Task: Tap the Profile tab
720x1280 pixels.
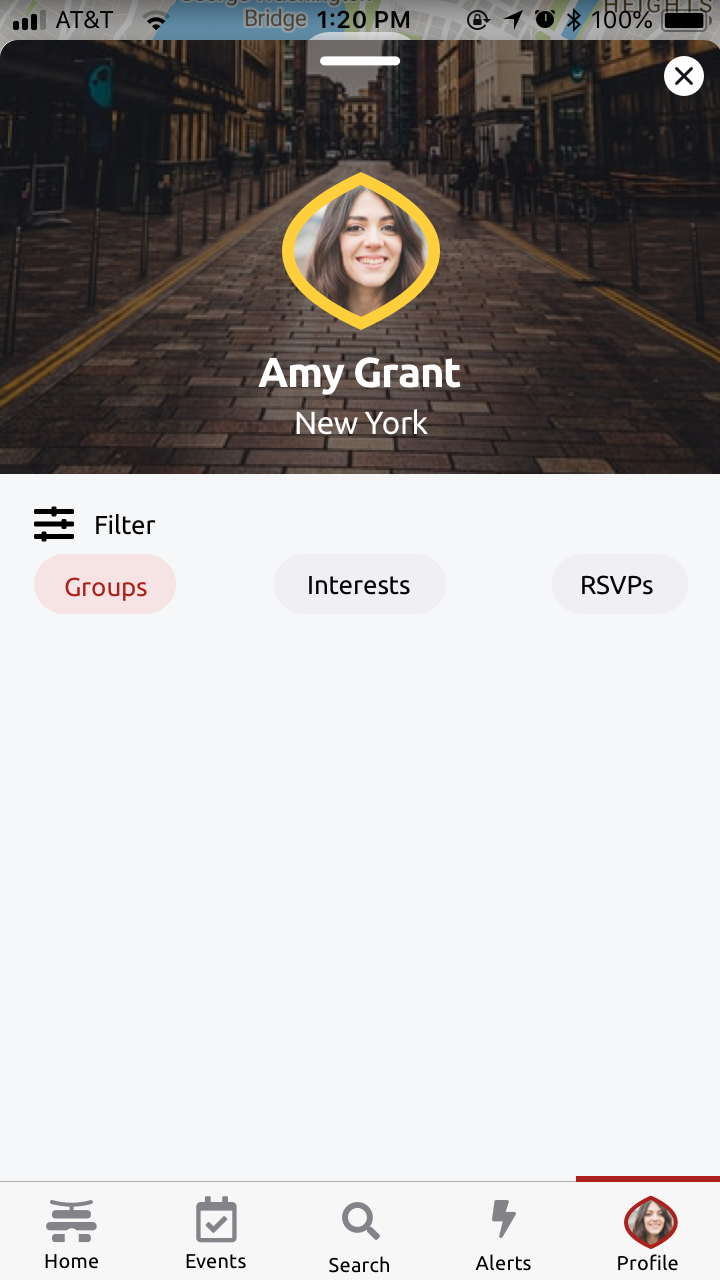Action: [648, 1234]
